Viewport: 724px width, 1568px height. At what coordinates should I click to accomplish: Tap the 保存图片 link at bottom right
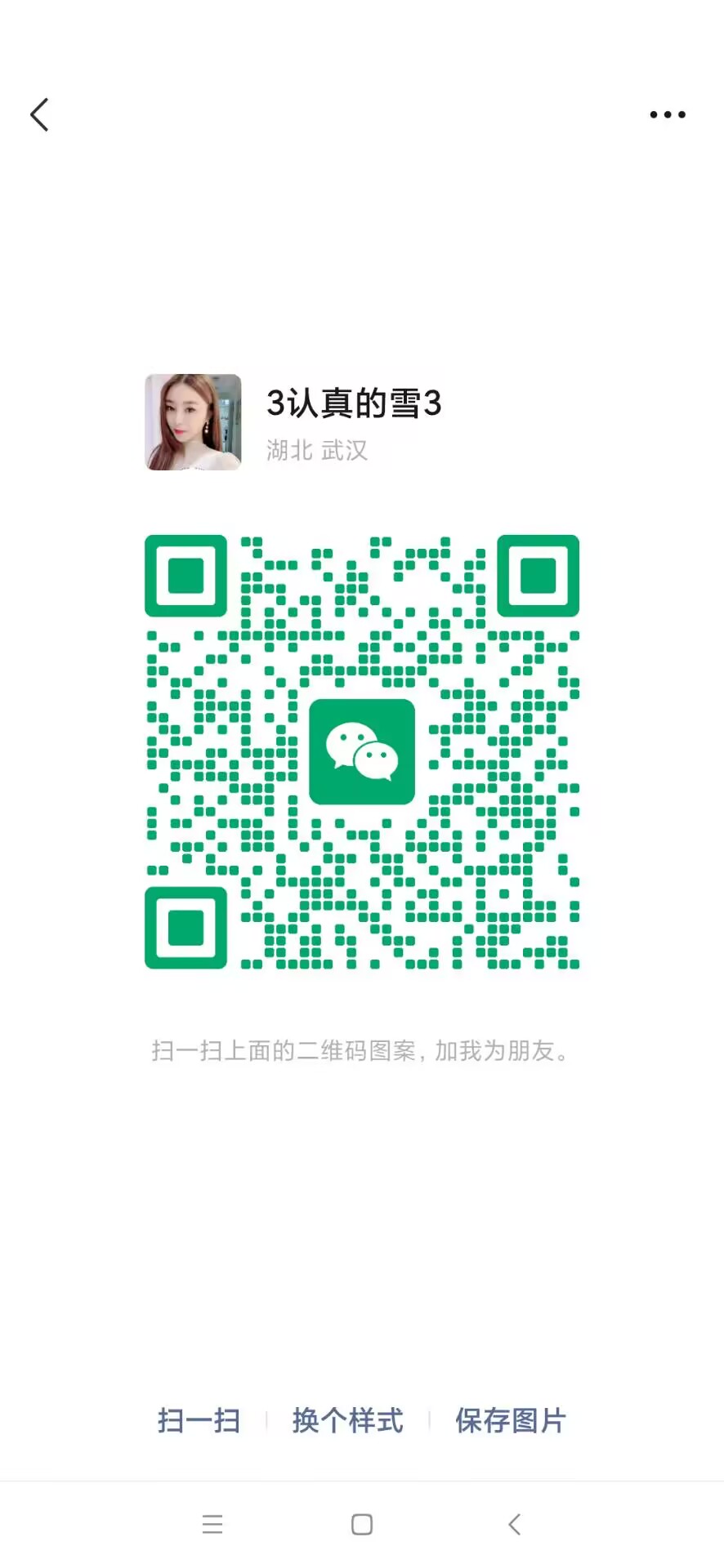[511, 1421]
